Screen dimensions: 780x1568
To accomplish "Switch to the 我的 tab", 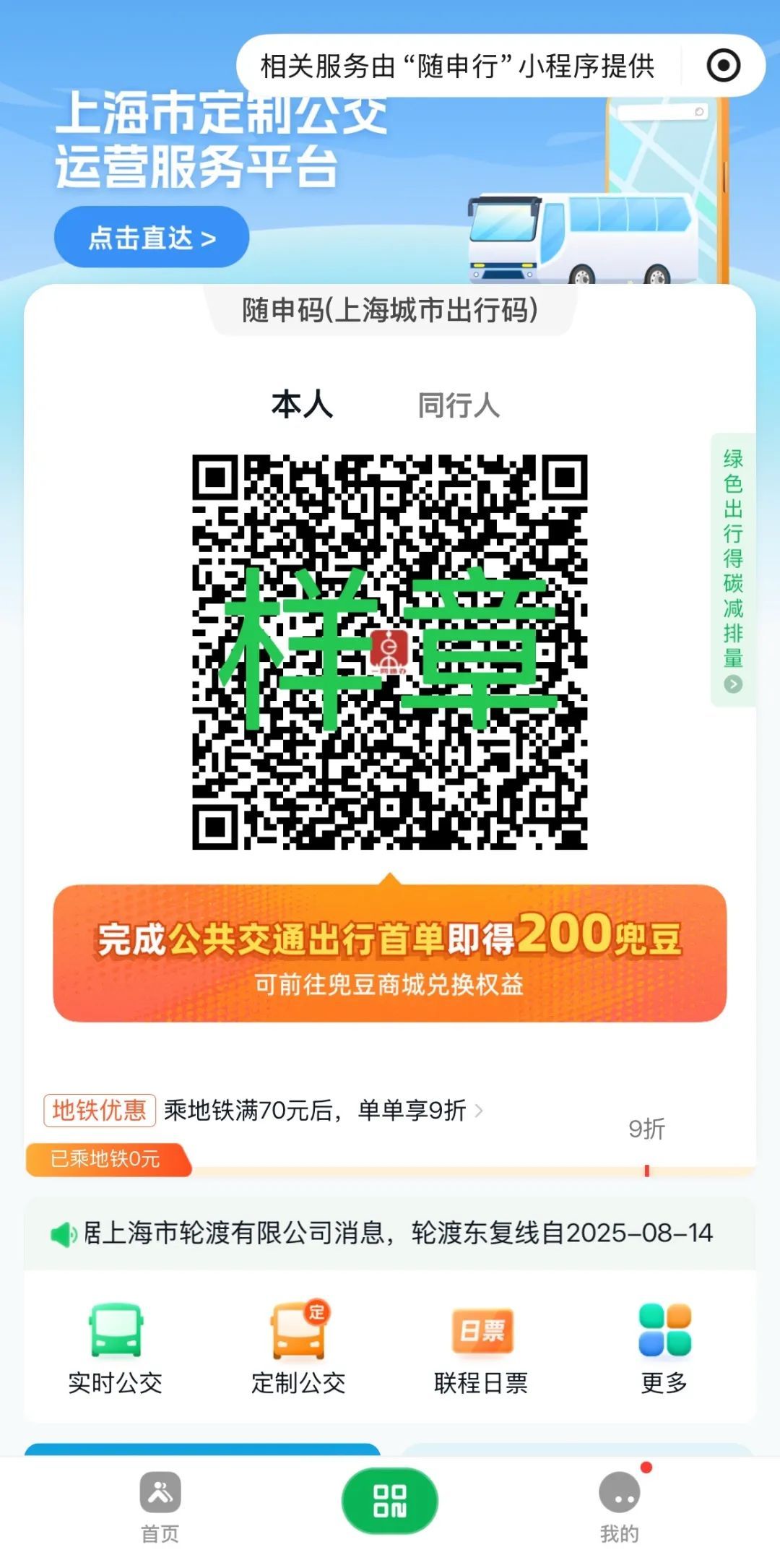I will (619, 1507).
